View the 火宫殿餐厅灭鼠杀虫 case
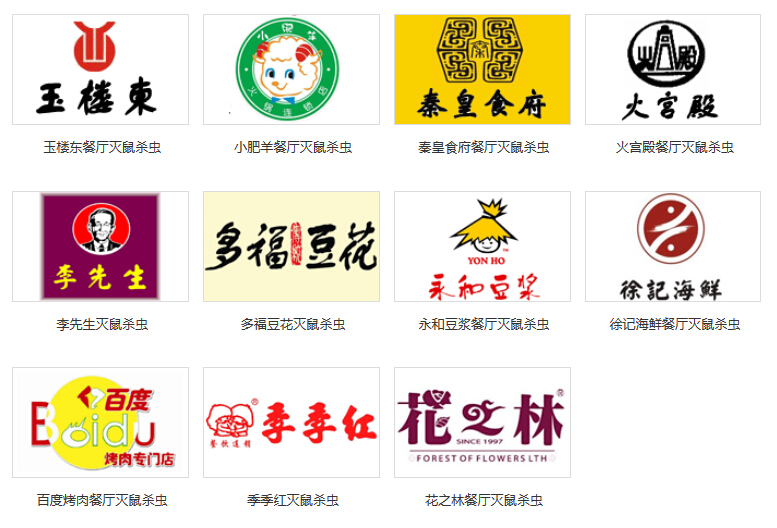The height and width of the screenshot is (528, 777). click(x=673, y=70)
